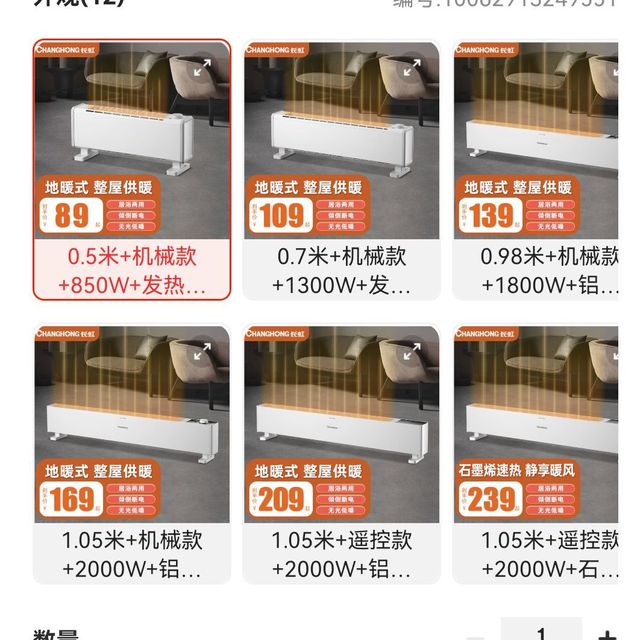This screenshot has height=640, width=640.
Task: Expand the 169 yuan 1.05米+机械款 image
Action: [x=203, y=352]
